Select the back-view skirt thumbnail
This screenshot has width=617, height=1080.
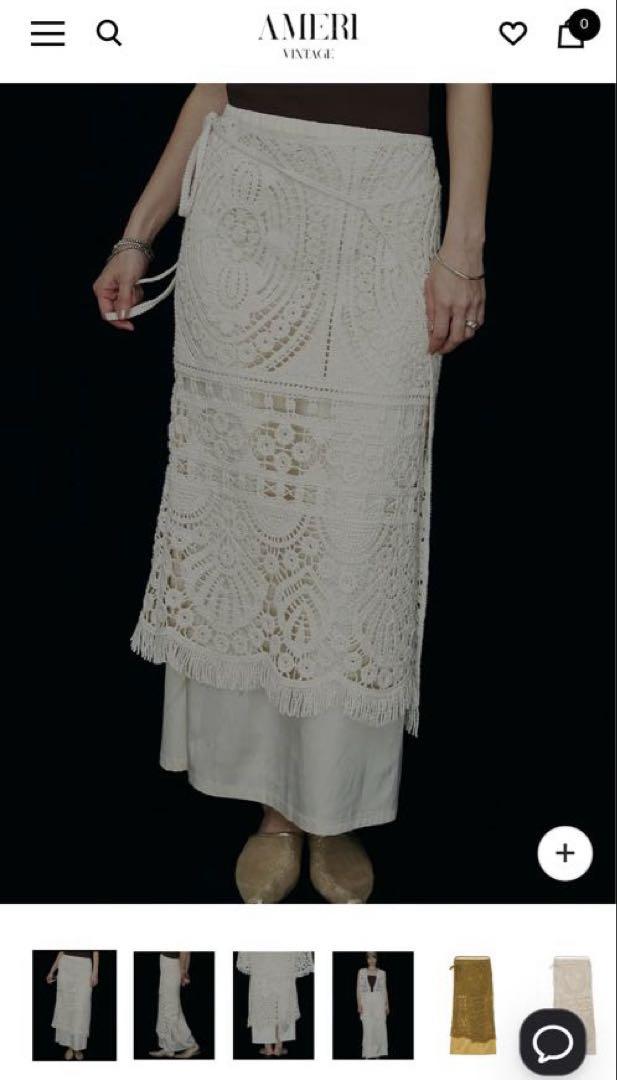(x=273, y=1005)
